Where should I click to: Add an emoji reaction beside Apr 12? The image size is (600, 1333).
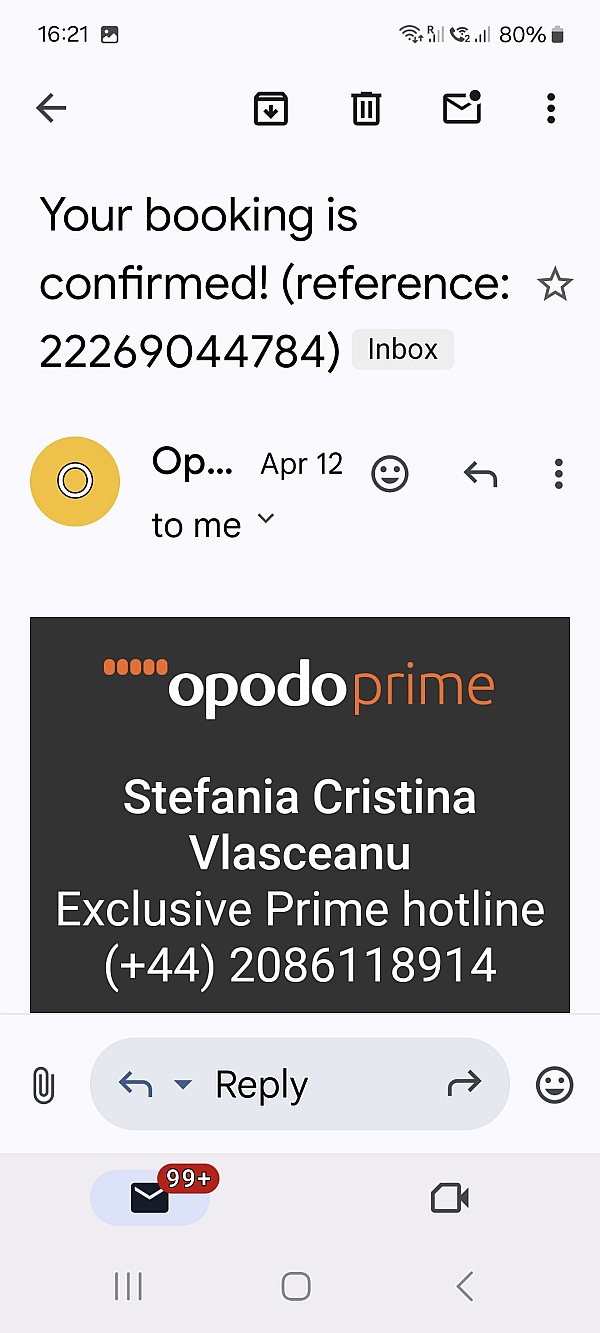click(390, 473)
